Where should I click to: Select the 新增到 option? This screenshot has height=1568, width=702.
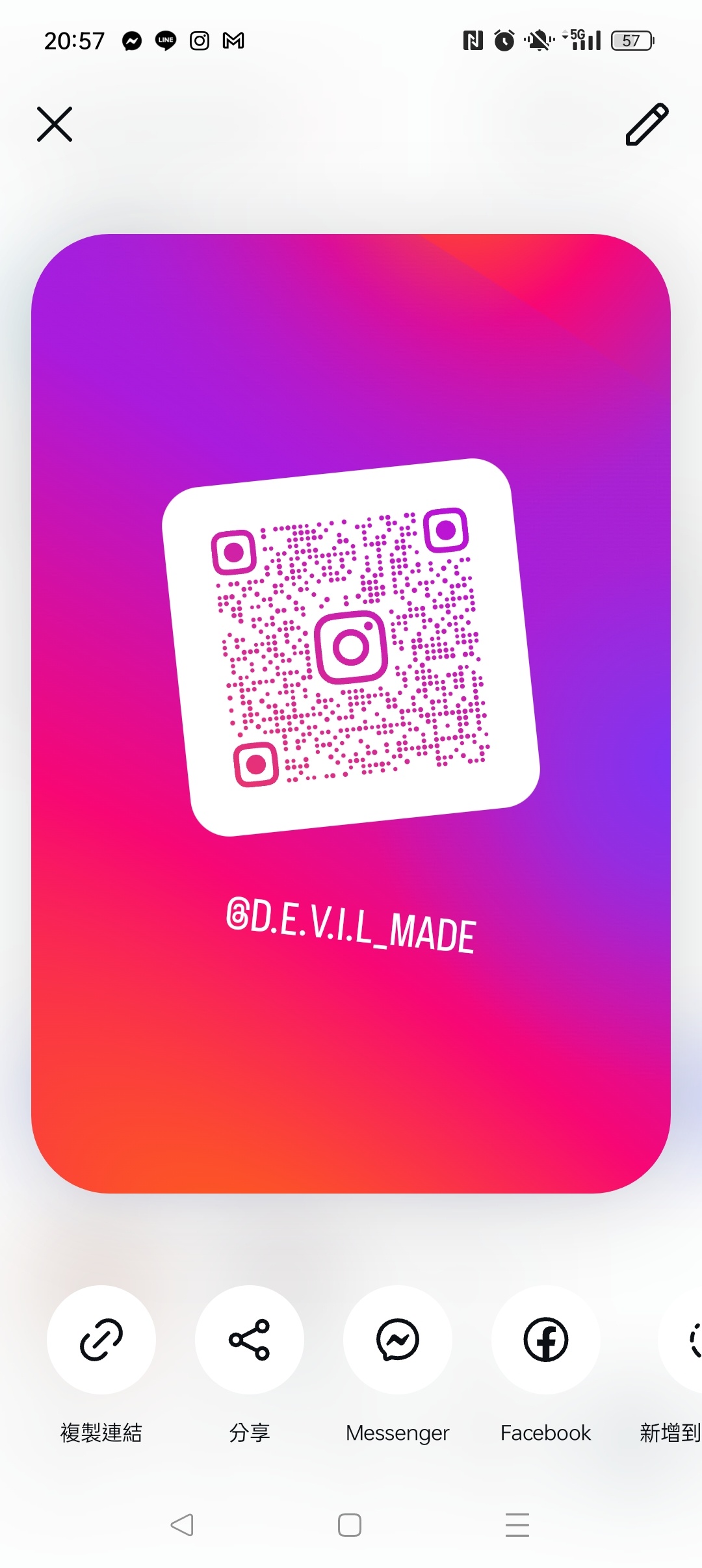(681, 1340)
